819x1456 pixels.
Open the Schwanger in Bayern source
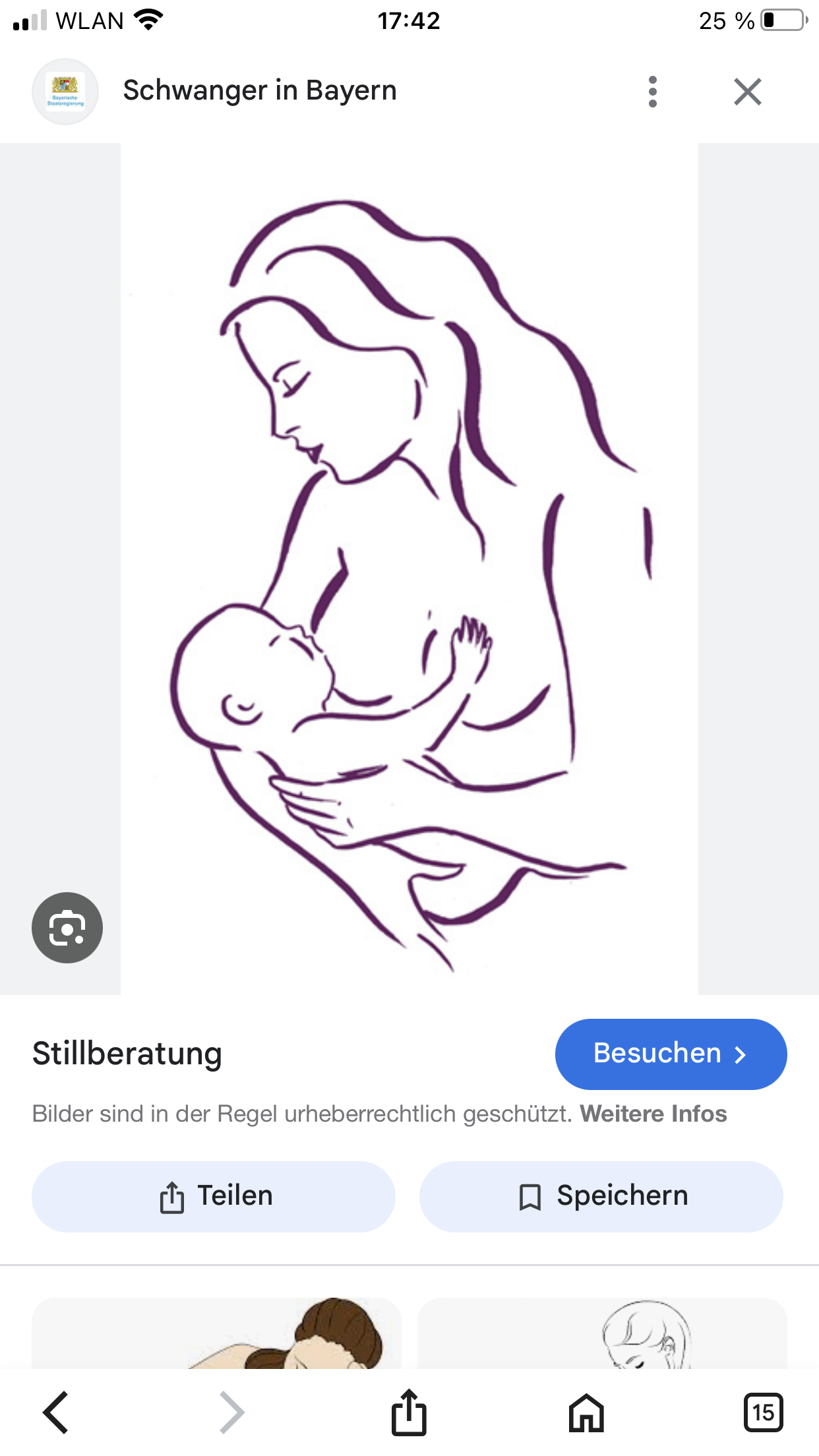tap(260, 91)
